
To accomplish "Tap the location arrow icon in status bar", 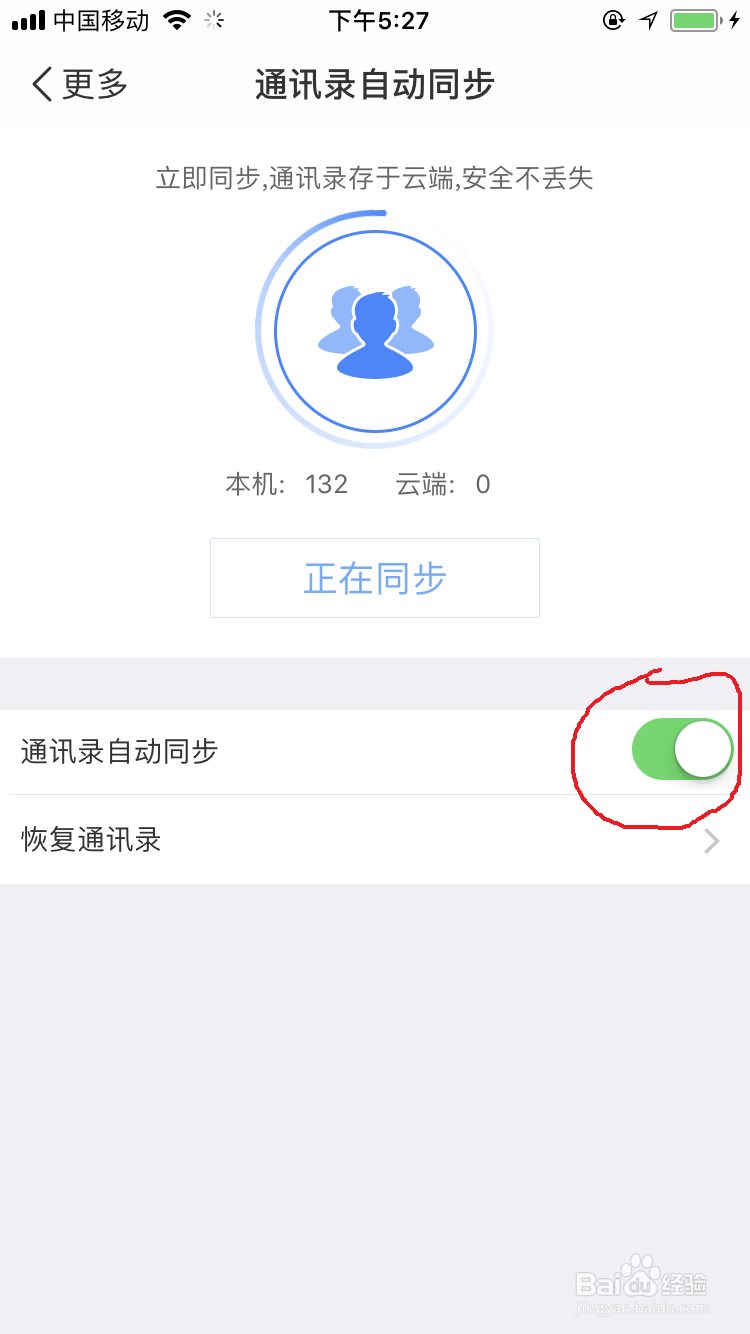I will 648,18.
